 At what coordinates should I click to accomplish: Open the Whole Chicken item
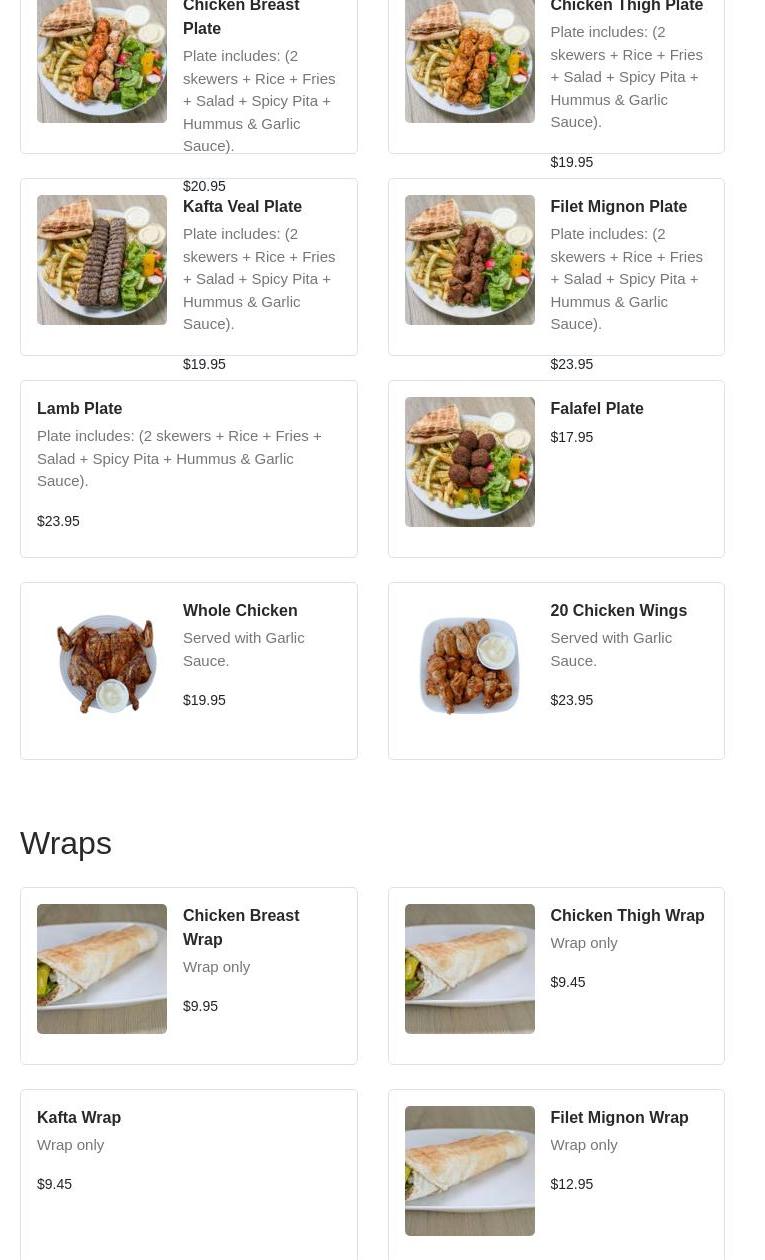[188, 670]
